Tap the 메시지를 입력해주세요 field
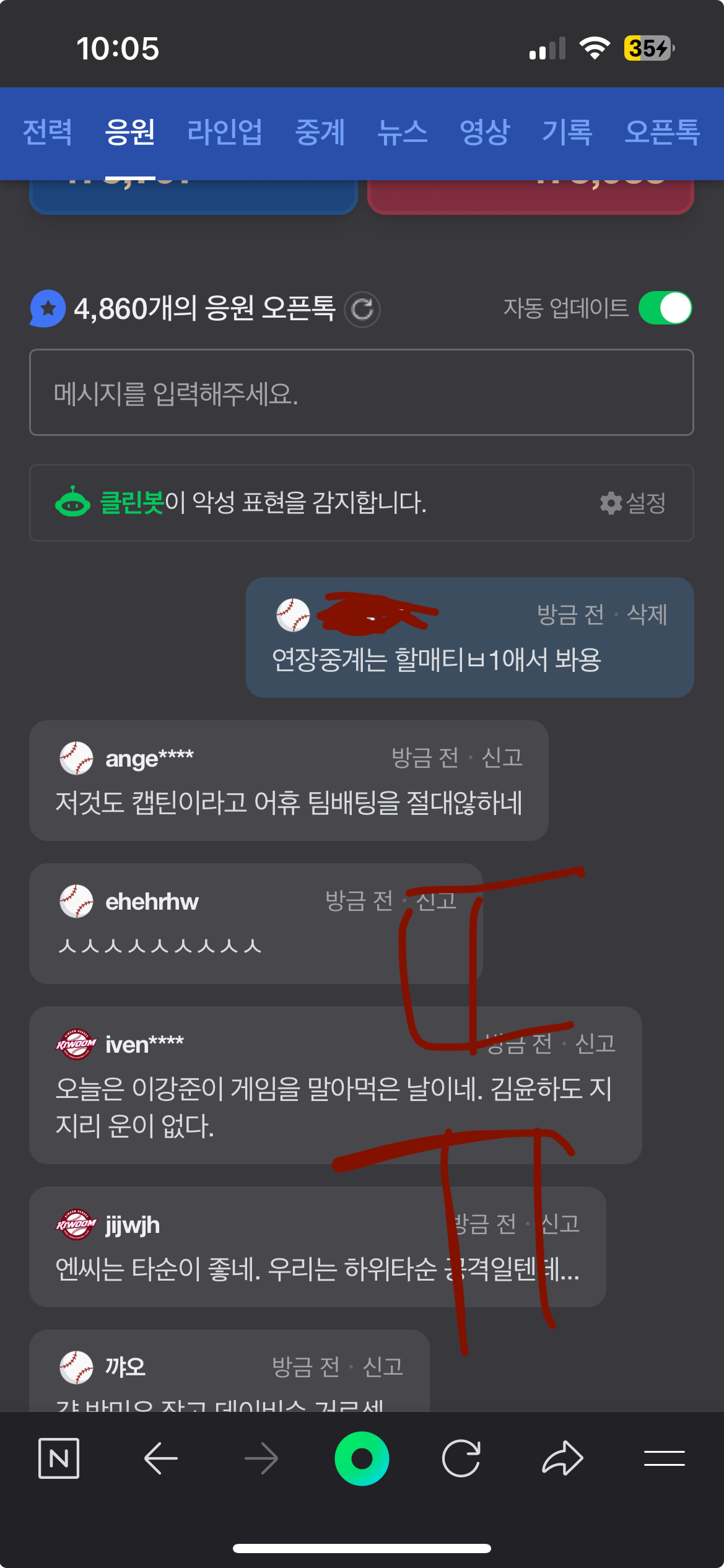Viewport: 724px width, 1568px height. click(361, 393)
